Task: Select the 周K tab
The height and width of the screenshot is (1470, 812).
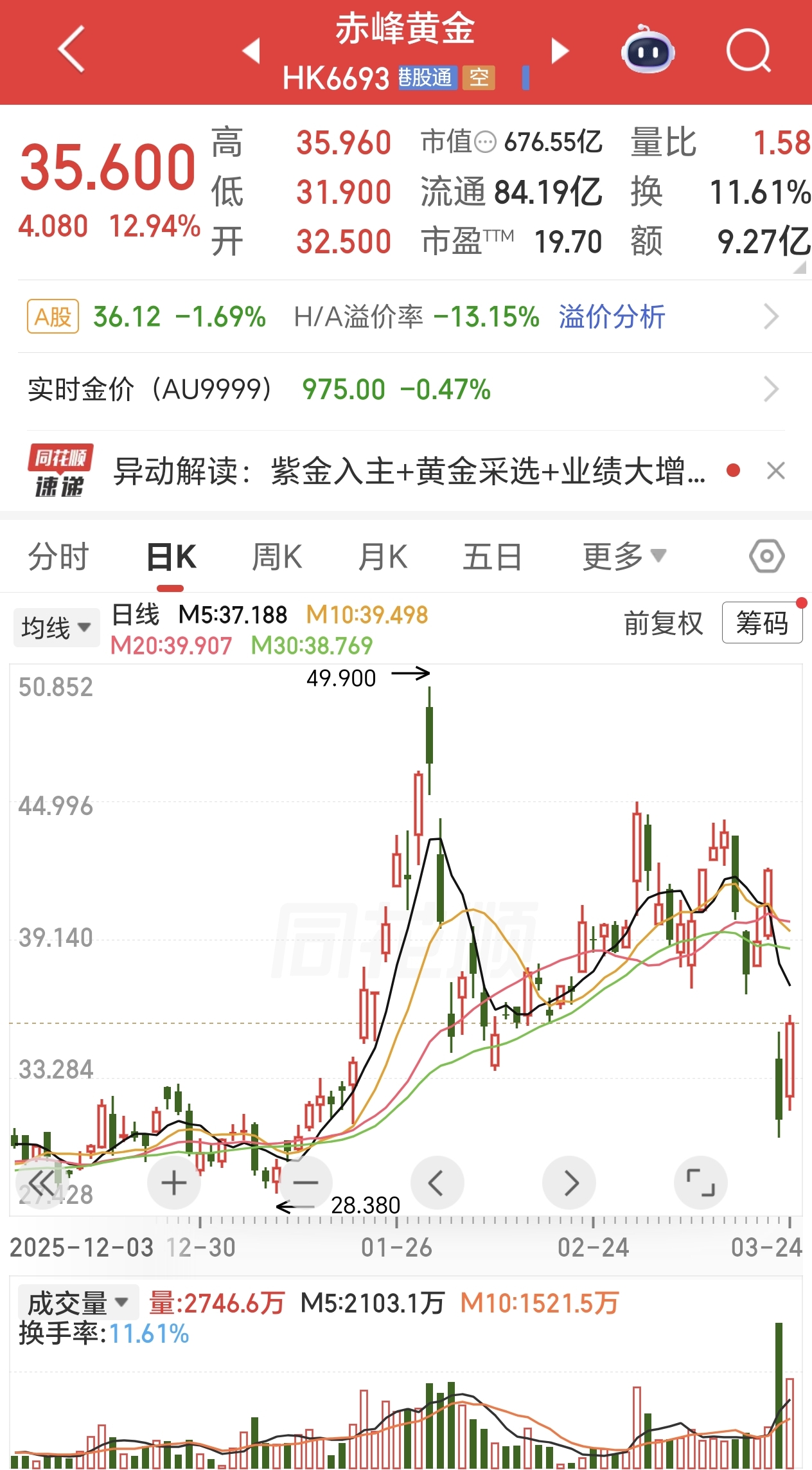Action: (277, 557)
